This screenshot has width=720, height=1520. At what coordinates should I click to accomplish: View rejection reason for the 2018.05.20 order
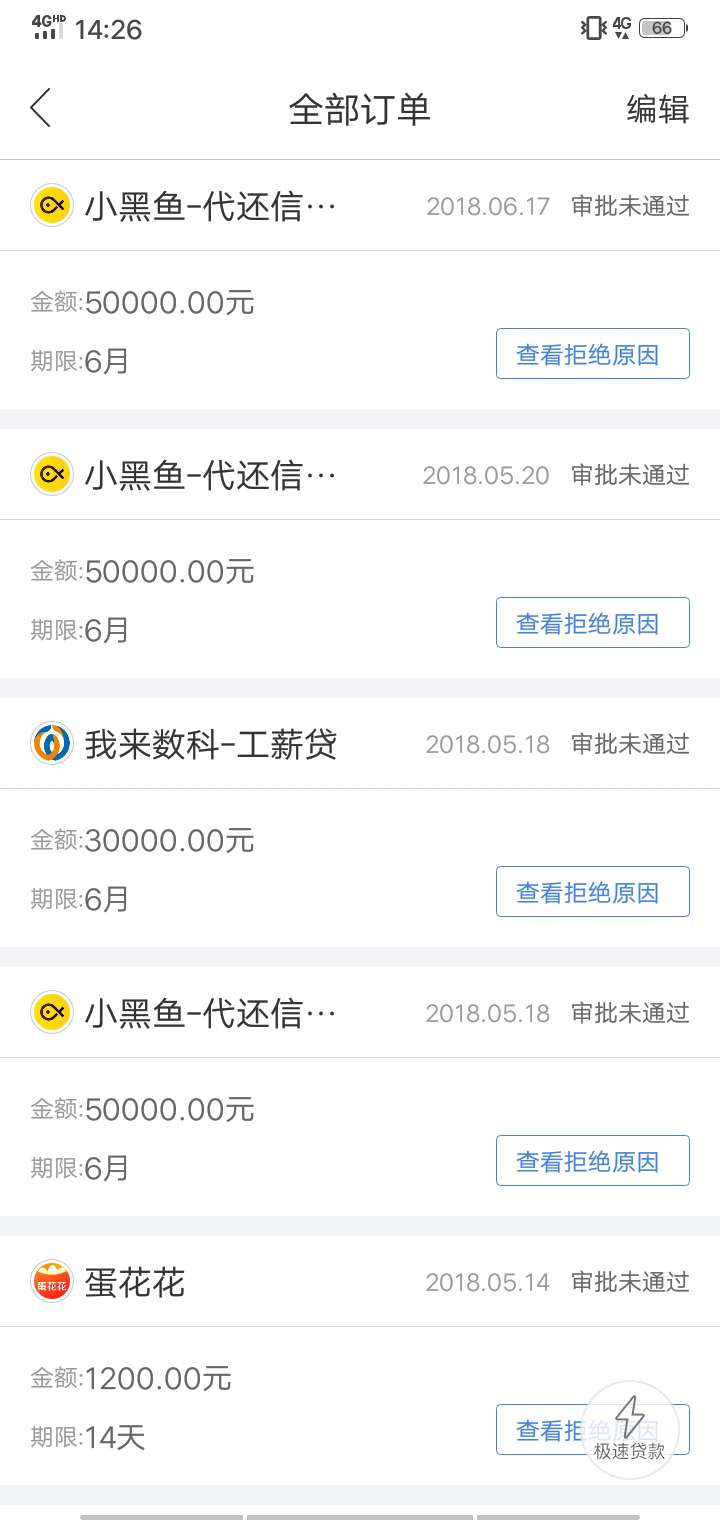(592, 622)
